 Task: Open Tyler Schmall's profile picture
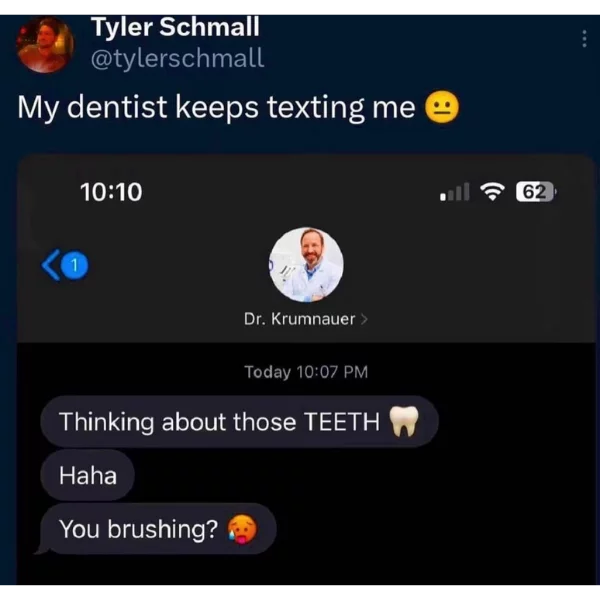46,46
